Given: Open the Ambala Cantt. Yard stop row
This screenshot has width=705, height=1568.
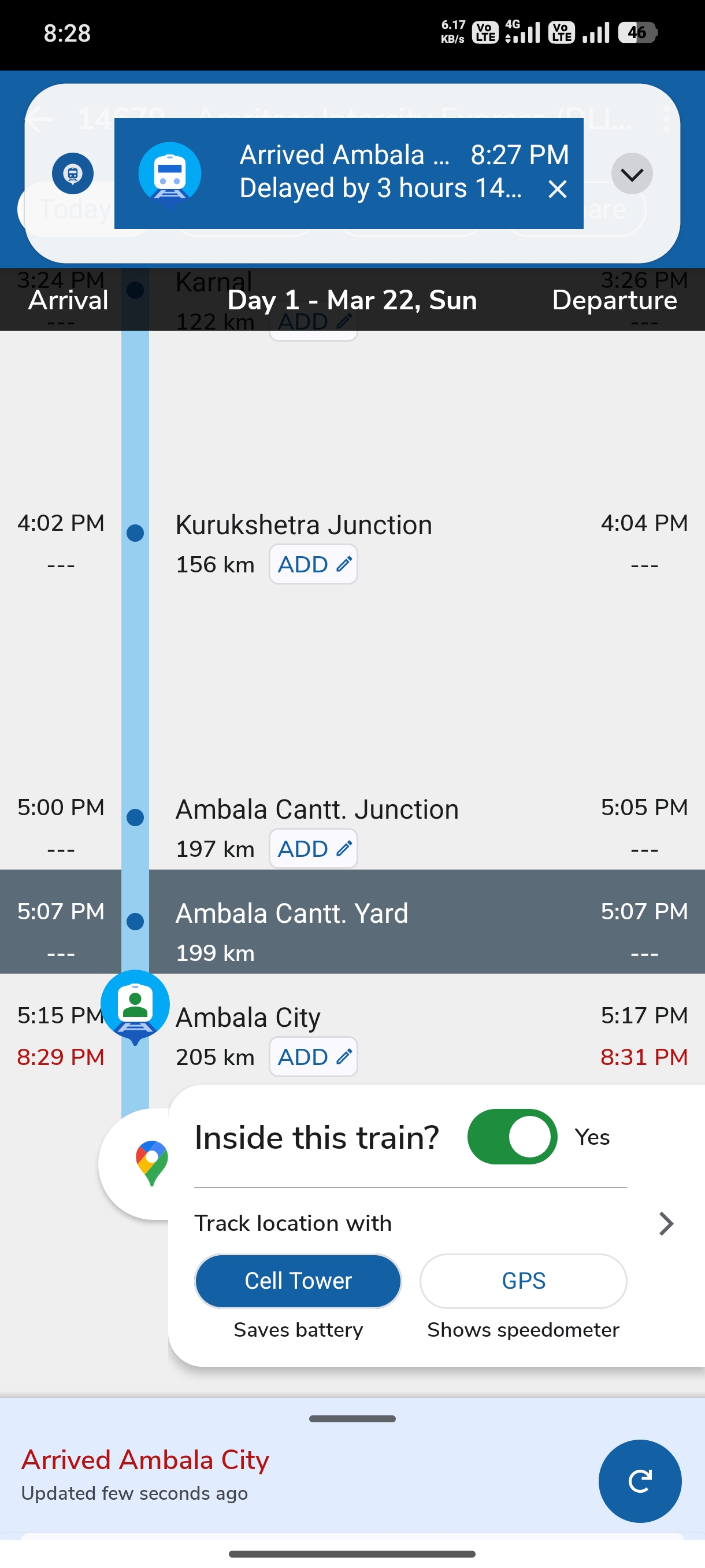Looking at the screenshot, I should click(x=352, y=922).
